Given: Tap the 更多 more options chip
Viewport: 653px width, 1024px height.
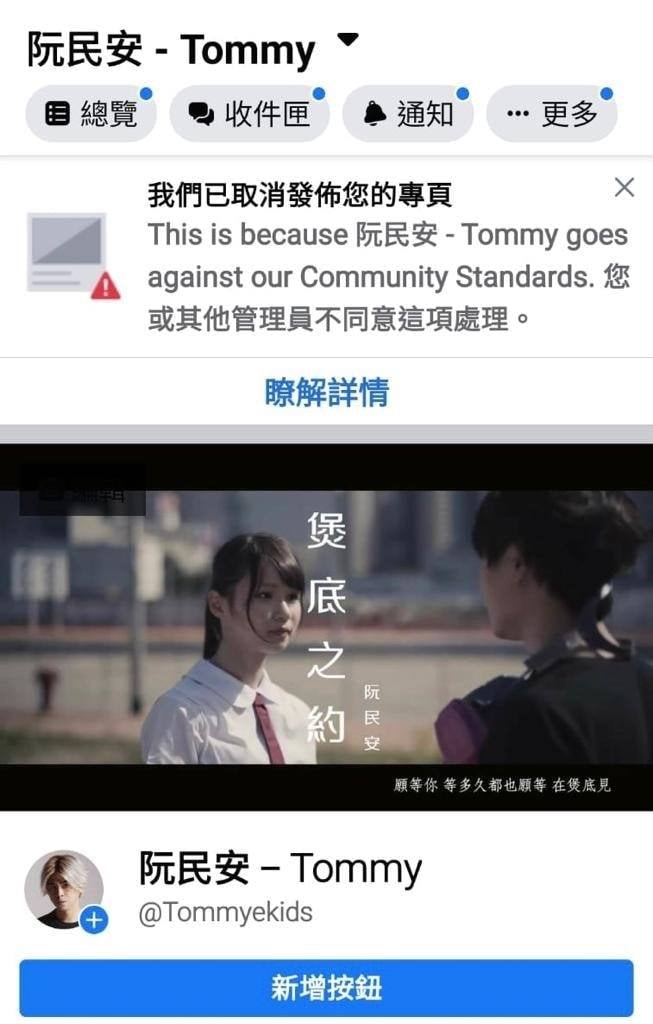Looking at the screenshot, I should [551, 114].
